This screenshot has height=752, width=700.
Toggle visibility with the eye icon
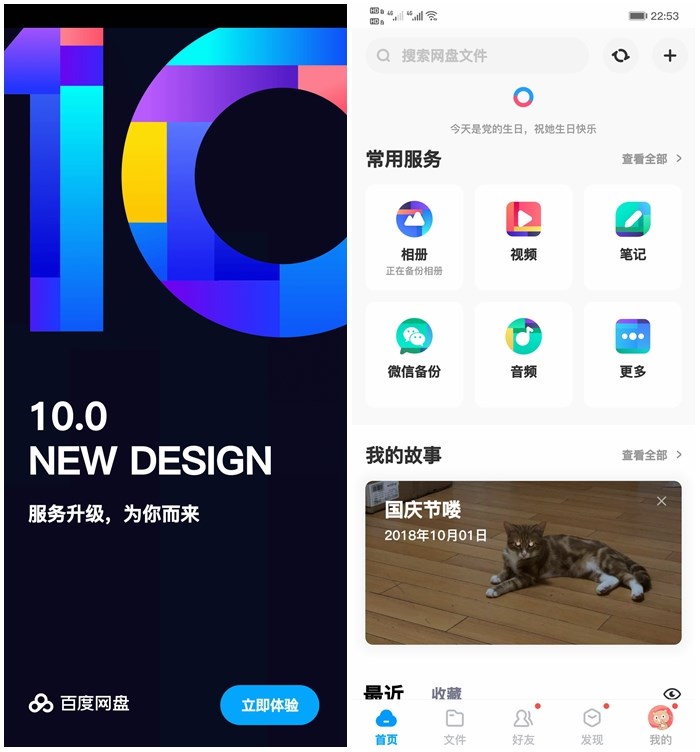[672, 693]
